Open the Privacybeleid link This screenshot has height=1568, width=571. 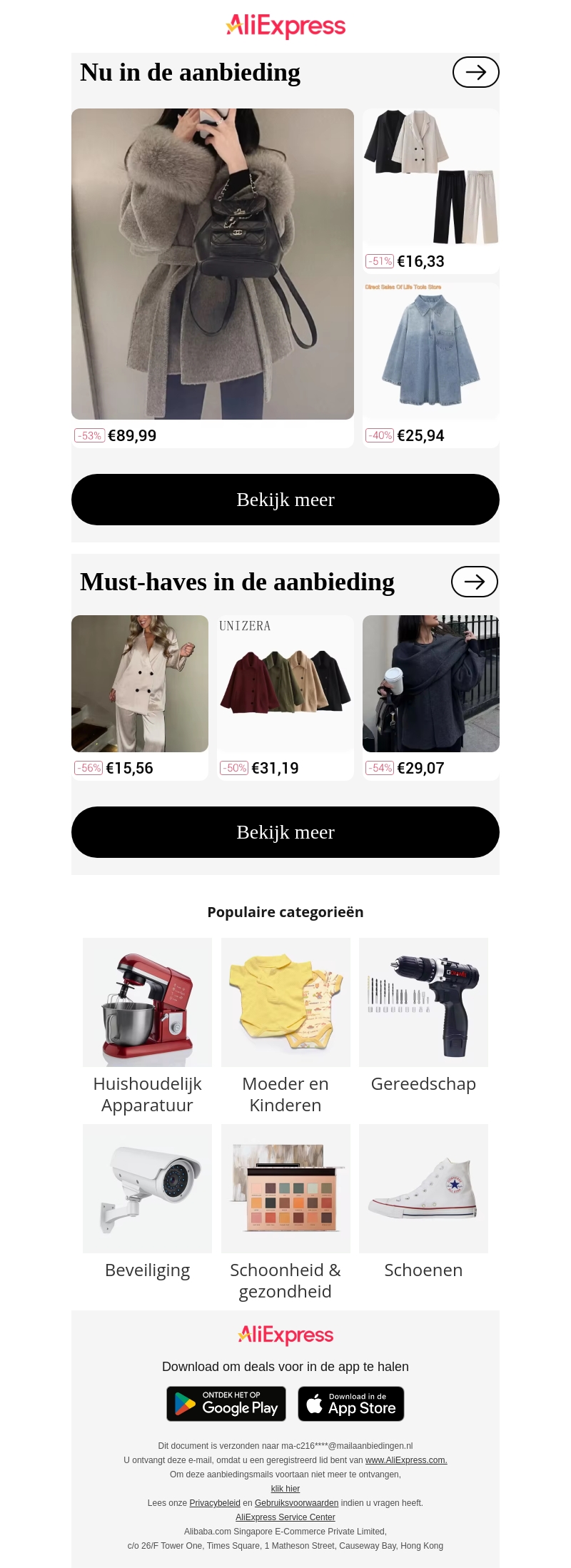tap(214, 1502)
